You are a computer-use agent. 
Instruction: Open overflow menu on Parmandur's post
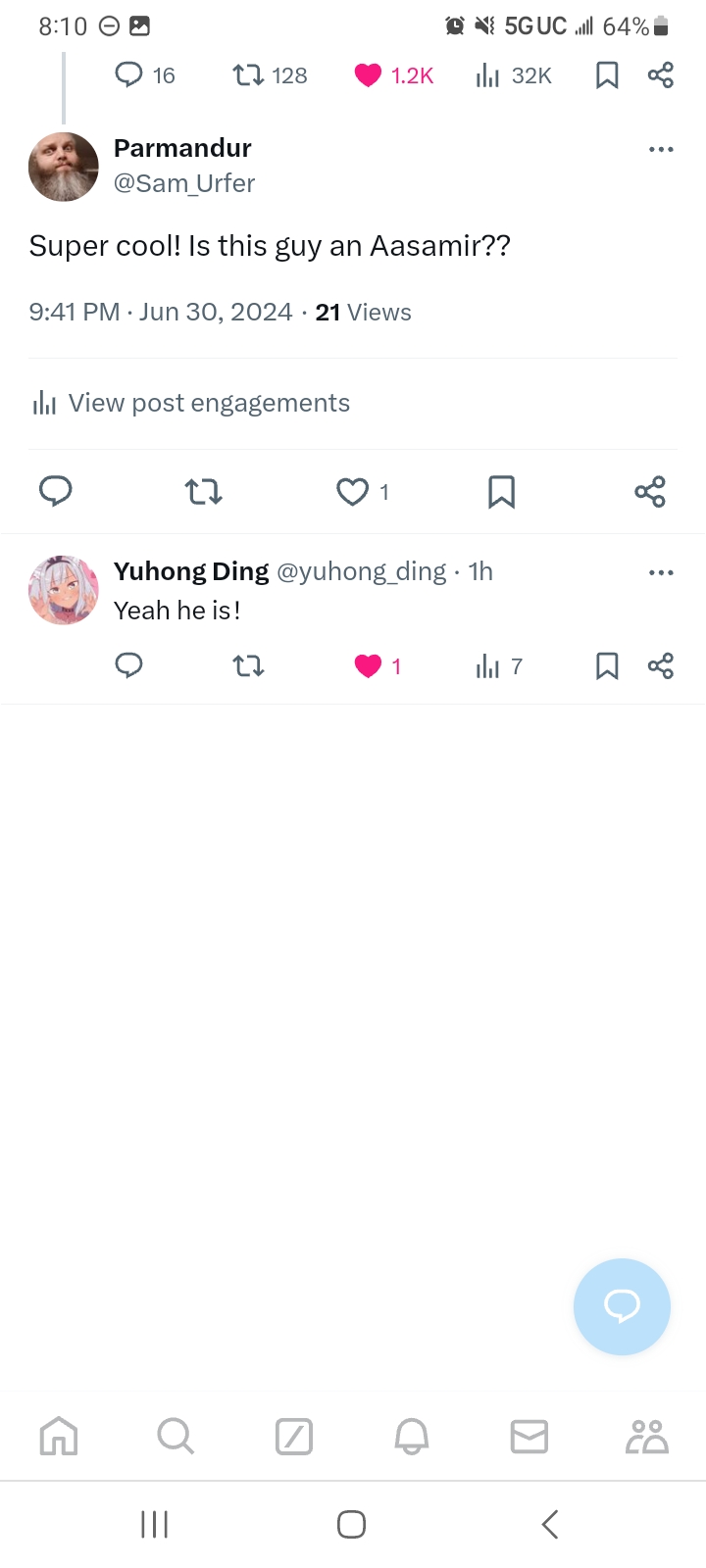point(661,150)
